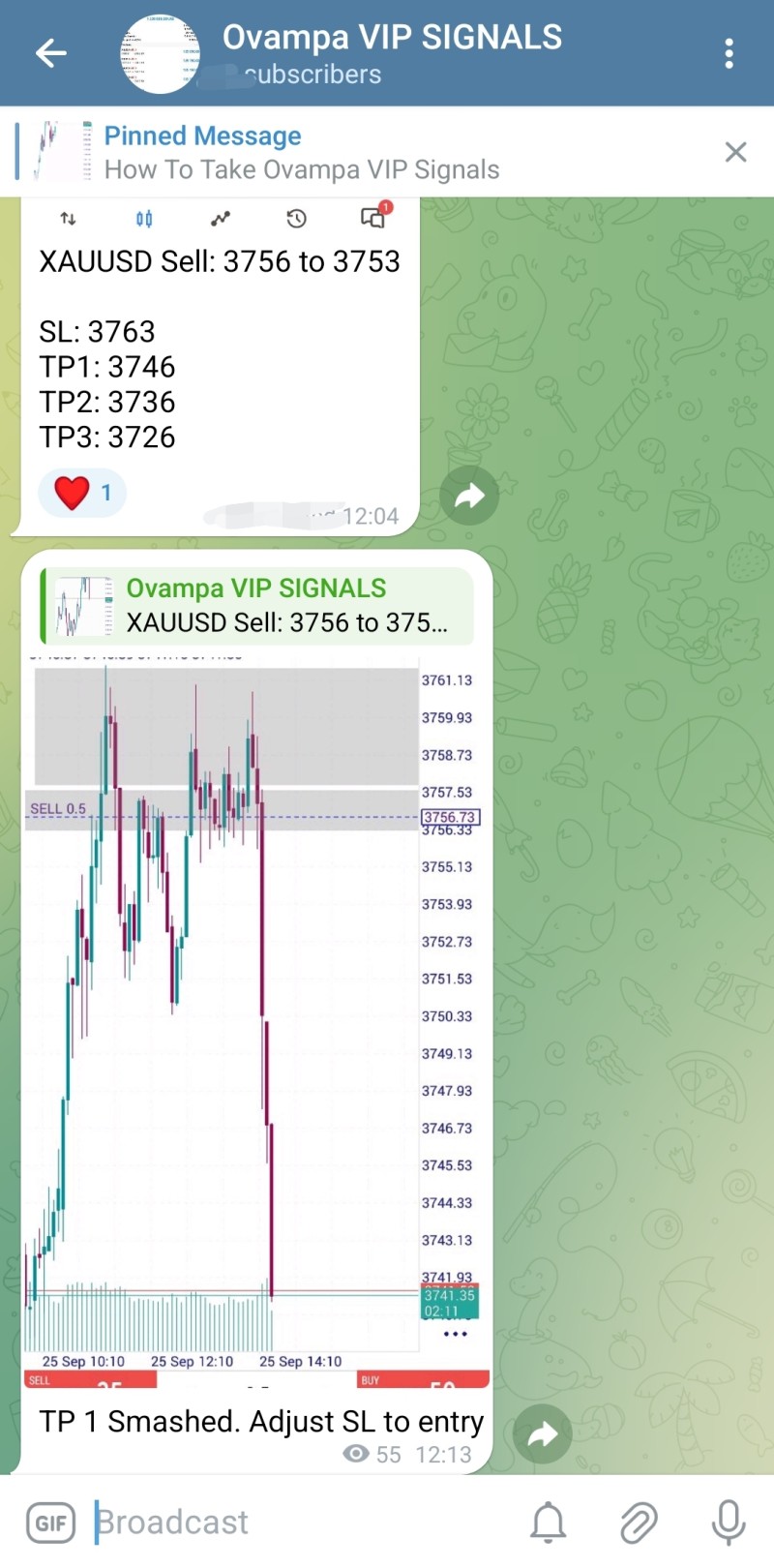Go back using the arrow icon

click(x=51, y=53)
